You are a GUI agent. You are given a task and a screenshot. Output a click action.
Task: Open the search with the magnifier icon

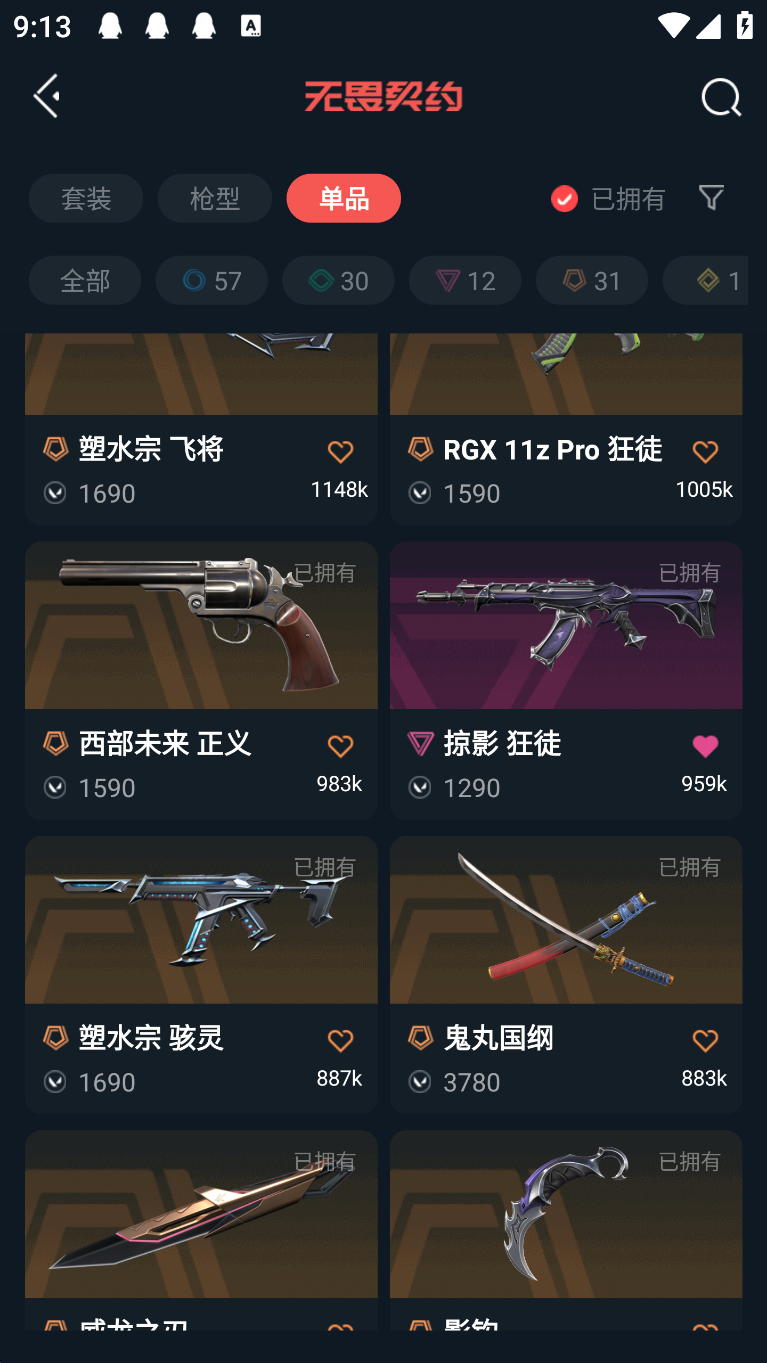pyautogui.click(x=720, y=97)
